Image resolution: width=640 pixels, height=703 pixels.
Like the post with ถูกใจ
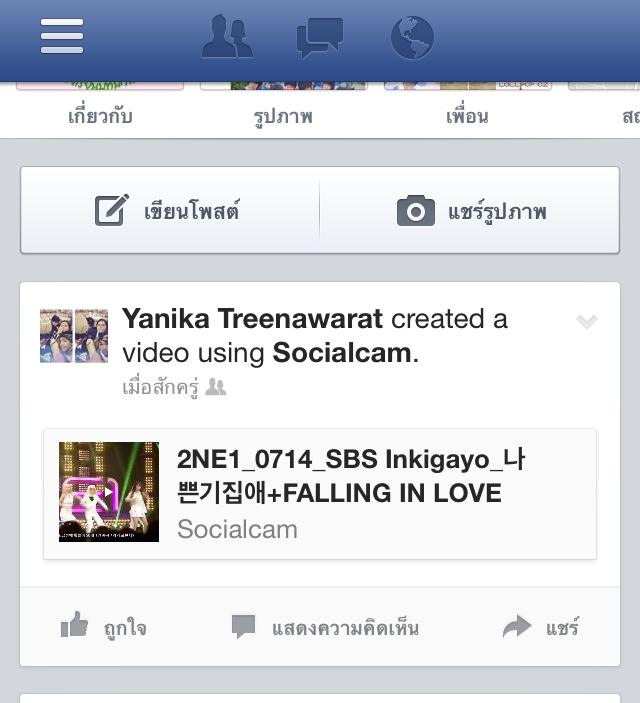coord(103,627)
